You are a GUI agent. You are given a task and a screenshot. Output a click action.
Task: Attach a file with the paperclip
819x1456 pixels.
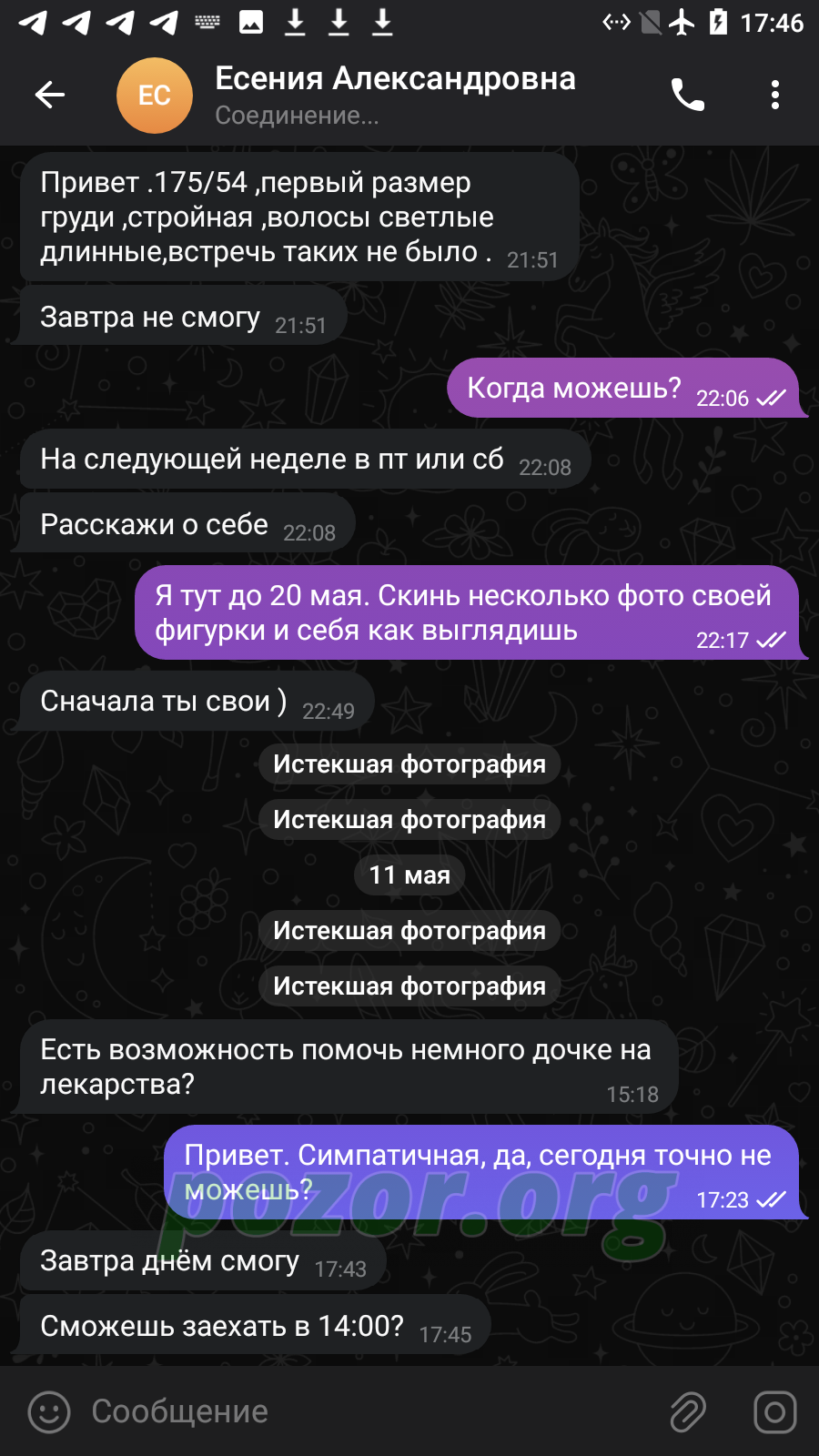coord(688,1412)
